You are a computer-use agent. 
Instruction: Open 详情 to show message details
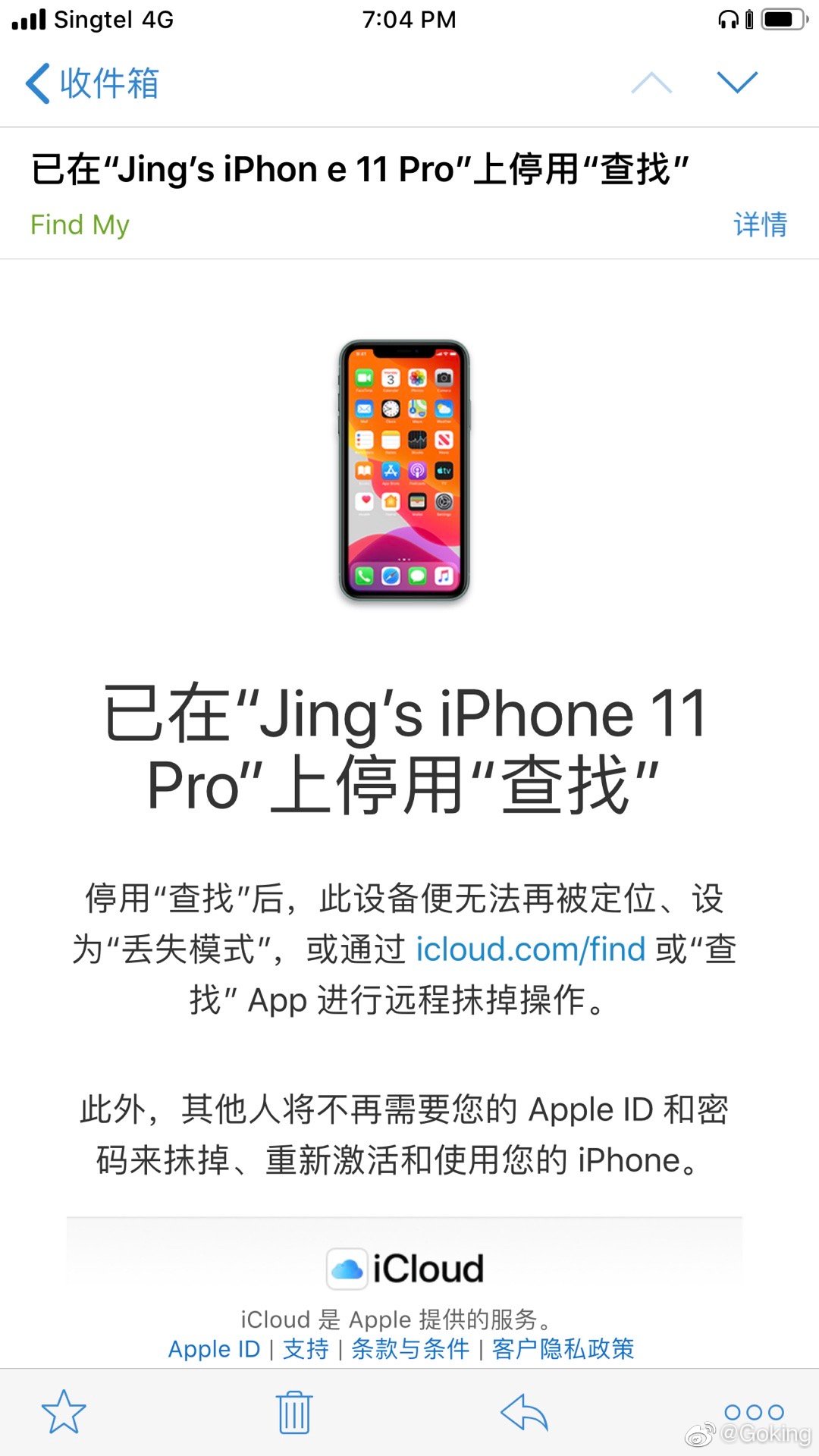[760, 224]
